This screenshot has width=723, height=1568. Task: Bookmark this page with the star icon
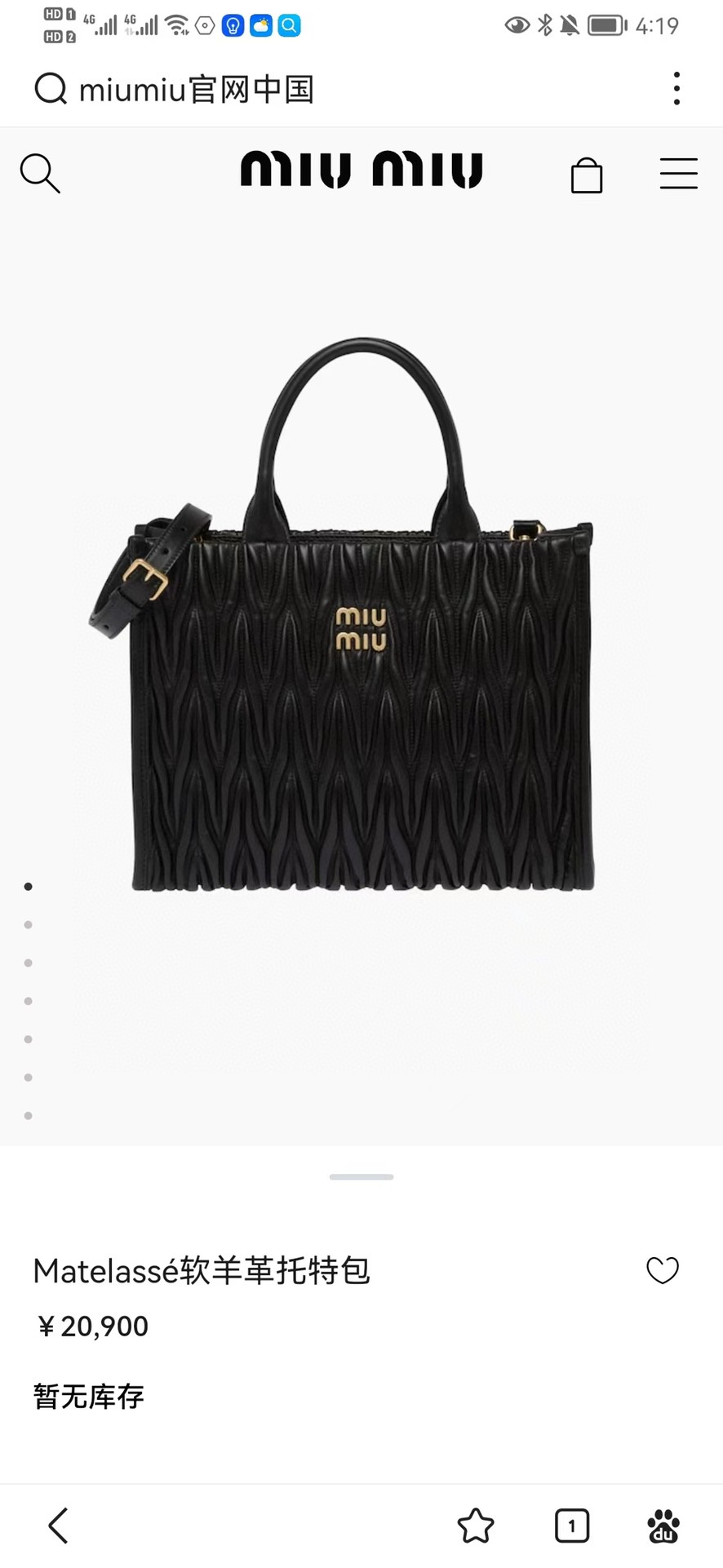click(x=476, y=1526)
